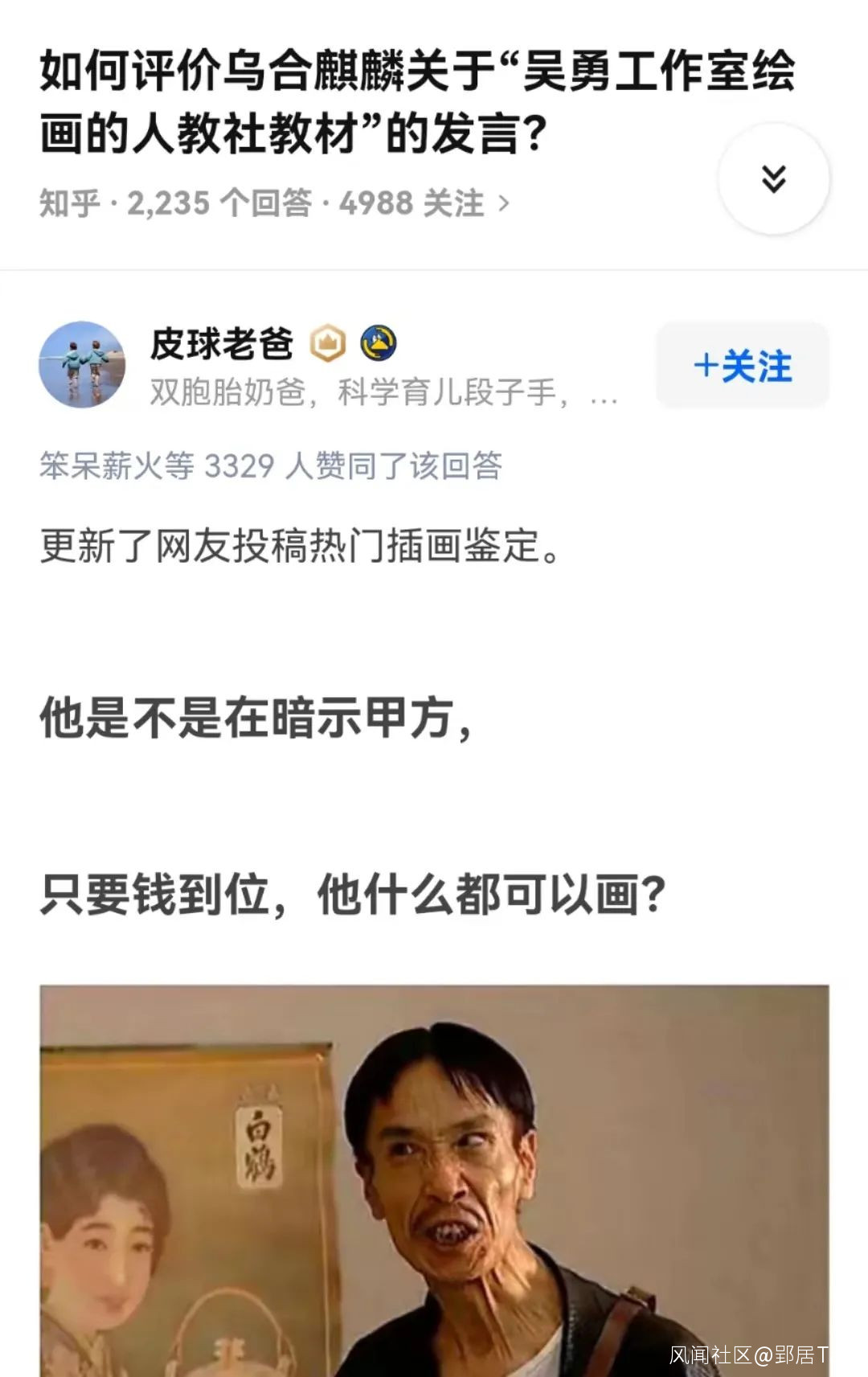Open the image in the answer

click(434, 1180)
